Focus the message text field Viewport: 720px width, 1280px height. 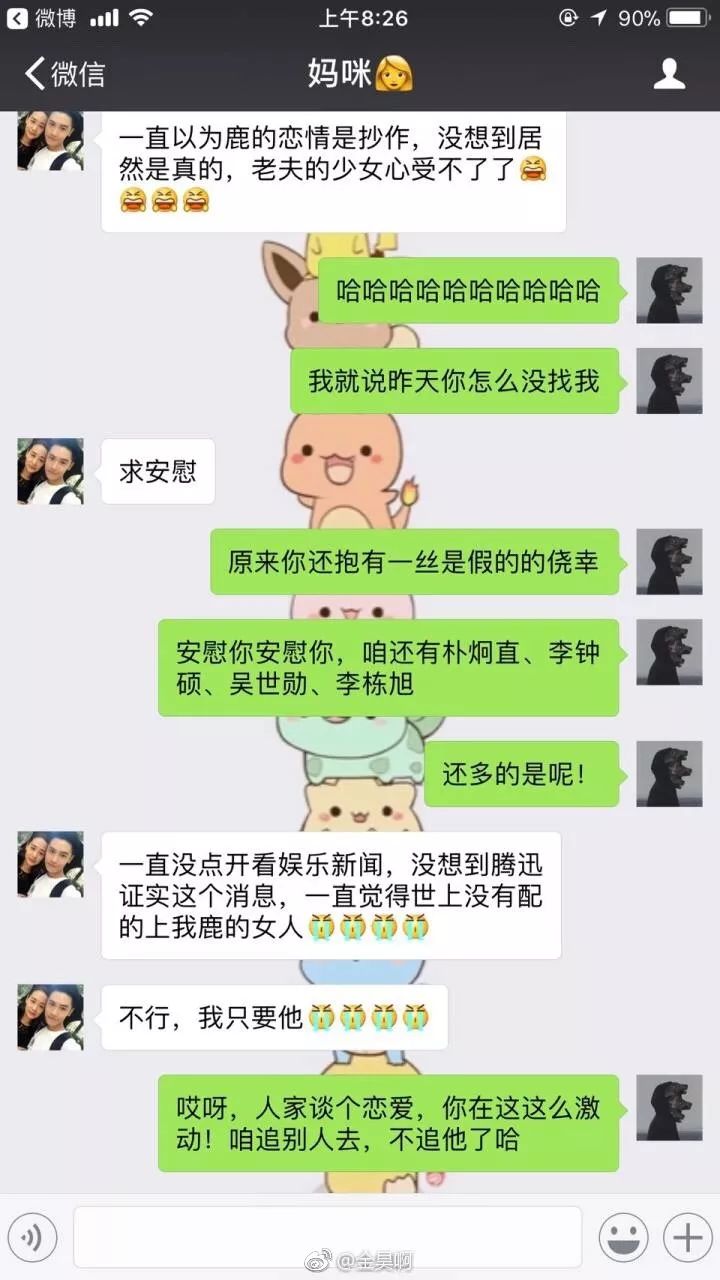click(x=327, y=1238)
